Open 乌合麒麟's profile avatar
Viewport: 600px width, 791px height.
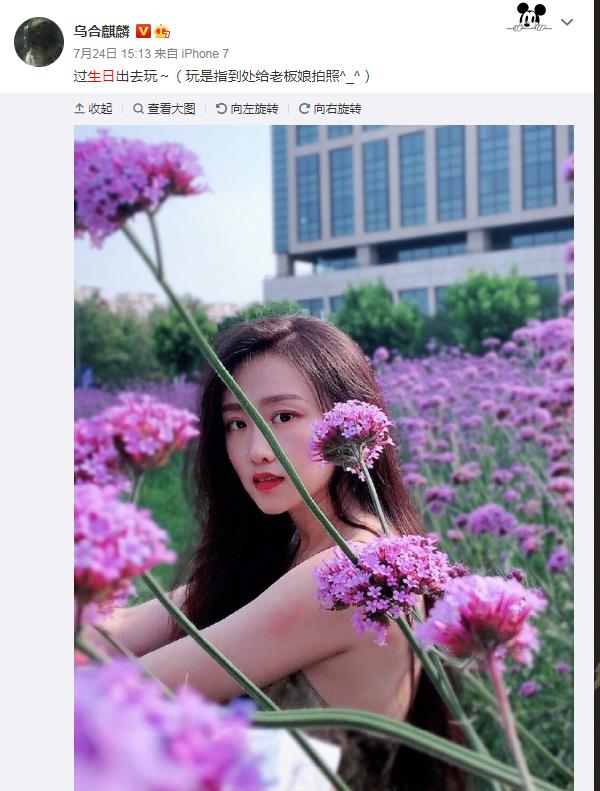39,40
